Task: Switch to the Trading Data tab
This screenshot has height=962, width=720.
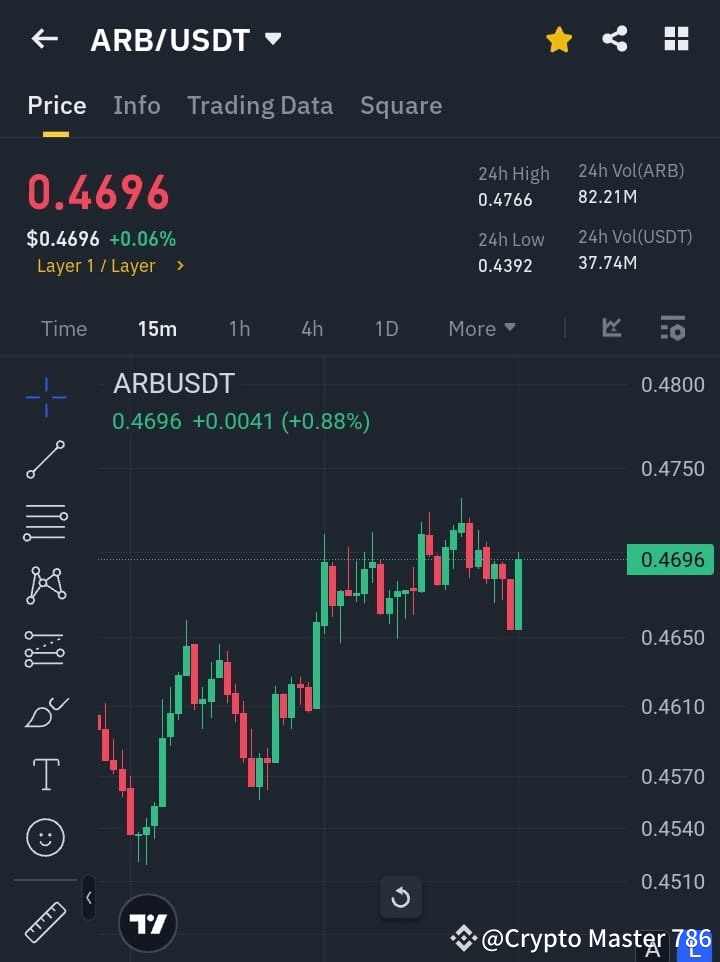Action: point(260,105)
